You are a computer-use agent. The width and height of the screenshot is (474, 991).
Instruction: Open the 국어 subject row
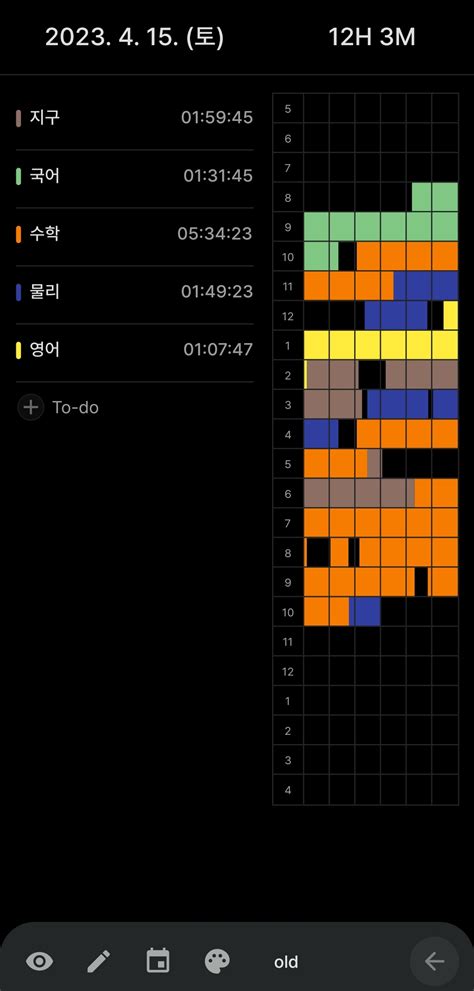134,176
